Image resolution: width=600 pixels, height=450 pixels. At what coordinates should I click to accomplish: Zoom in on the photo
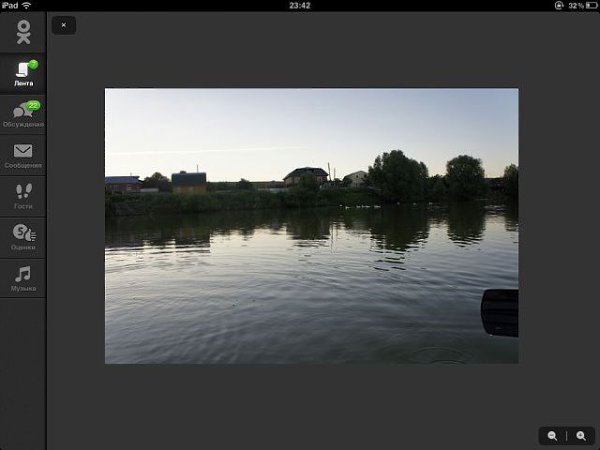pyautogui.click(x=581, y=436)
